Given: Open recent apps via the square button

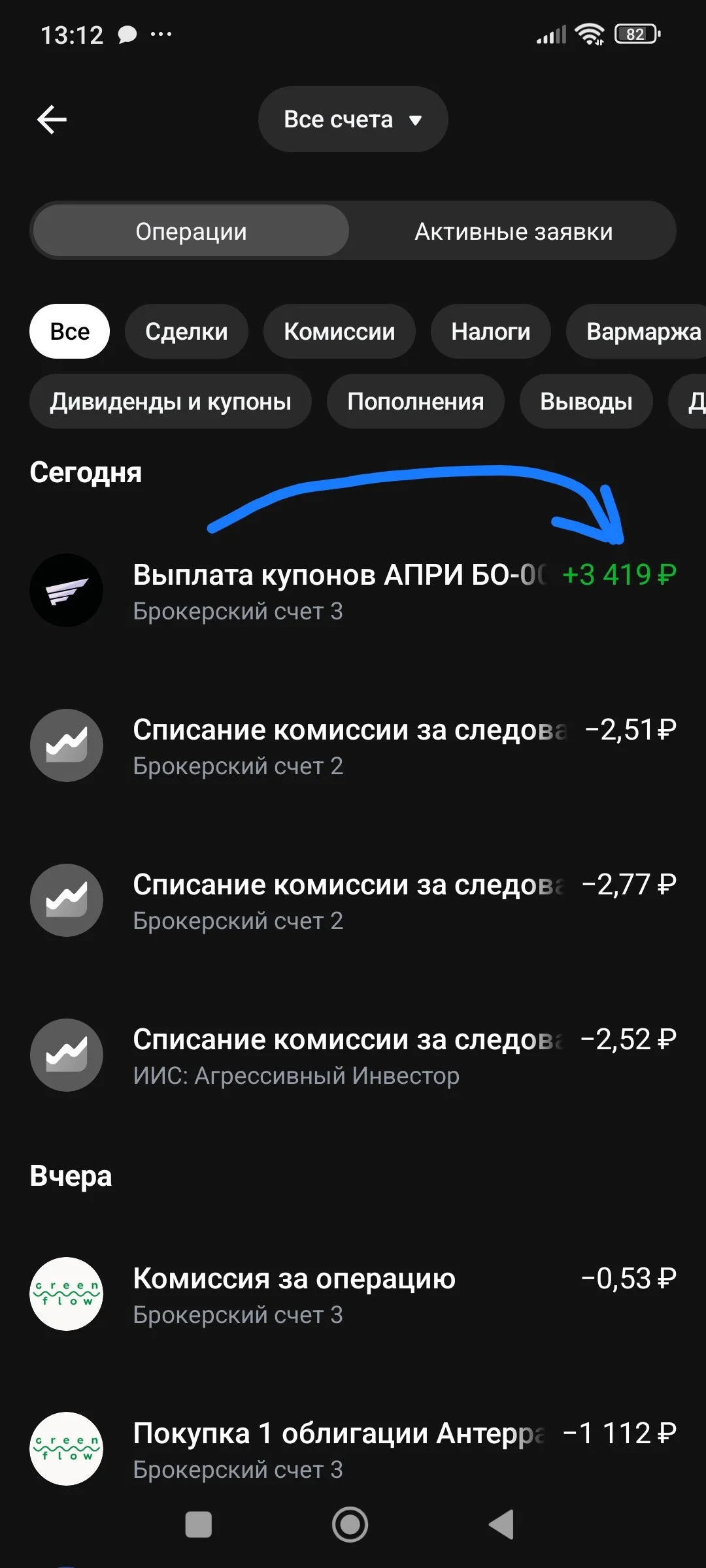Looking at the screenshot, I should point(199,1525).
